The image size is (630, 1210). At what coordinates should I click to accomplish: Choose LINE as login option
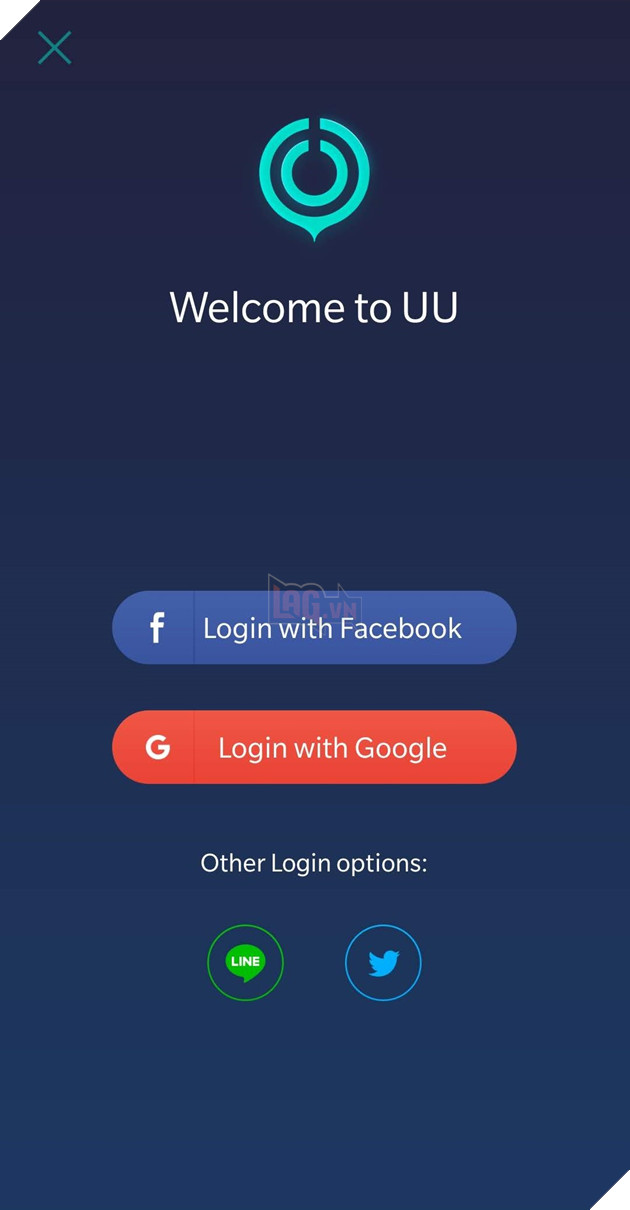245,962
